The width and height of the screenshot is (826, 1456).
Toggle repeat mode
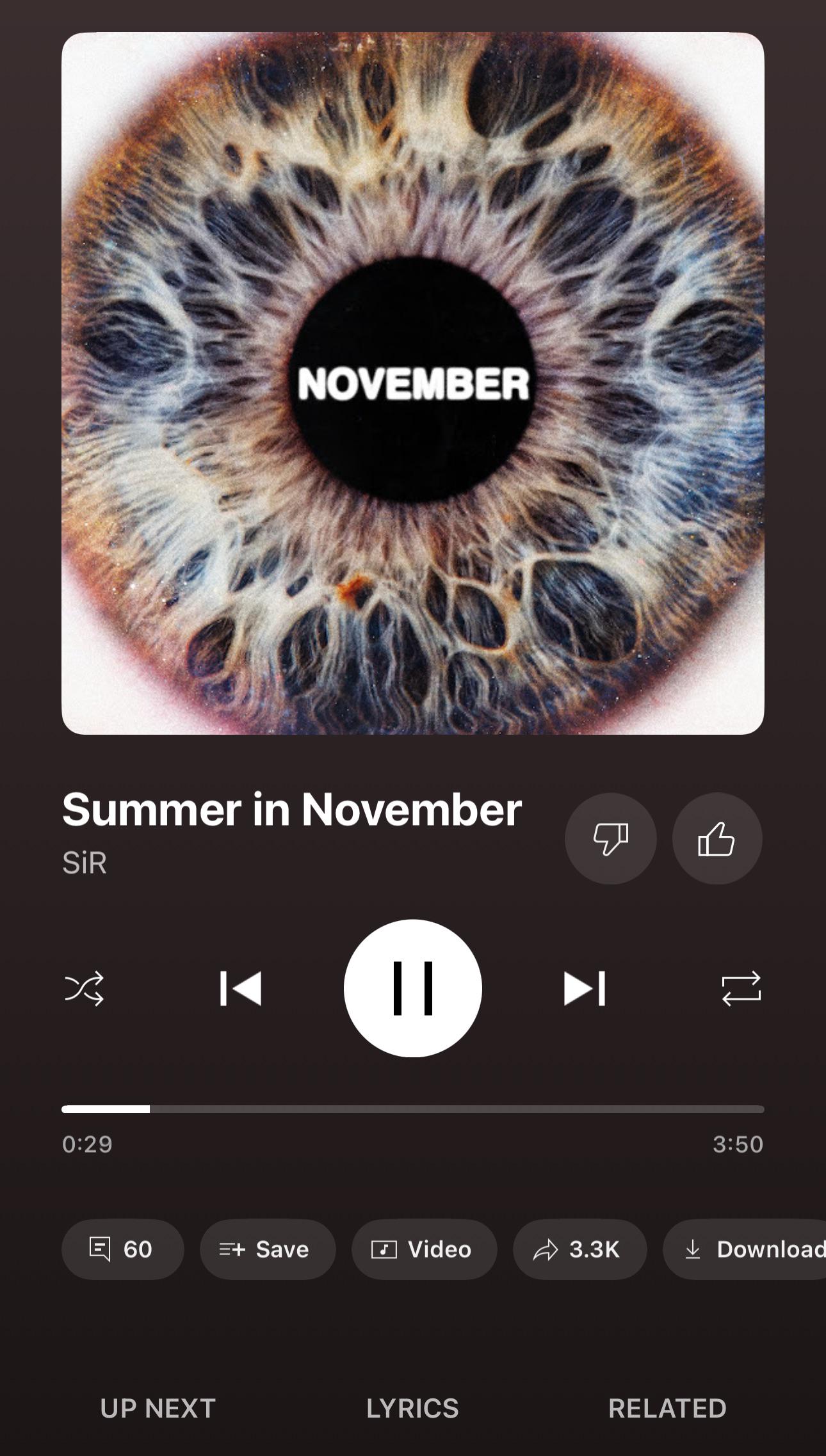pyautogui.click(x=741, y=989)
